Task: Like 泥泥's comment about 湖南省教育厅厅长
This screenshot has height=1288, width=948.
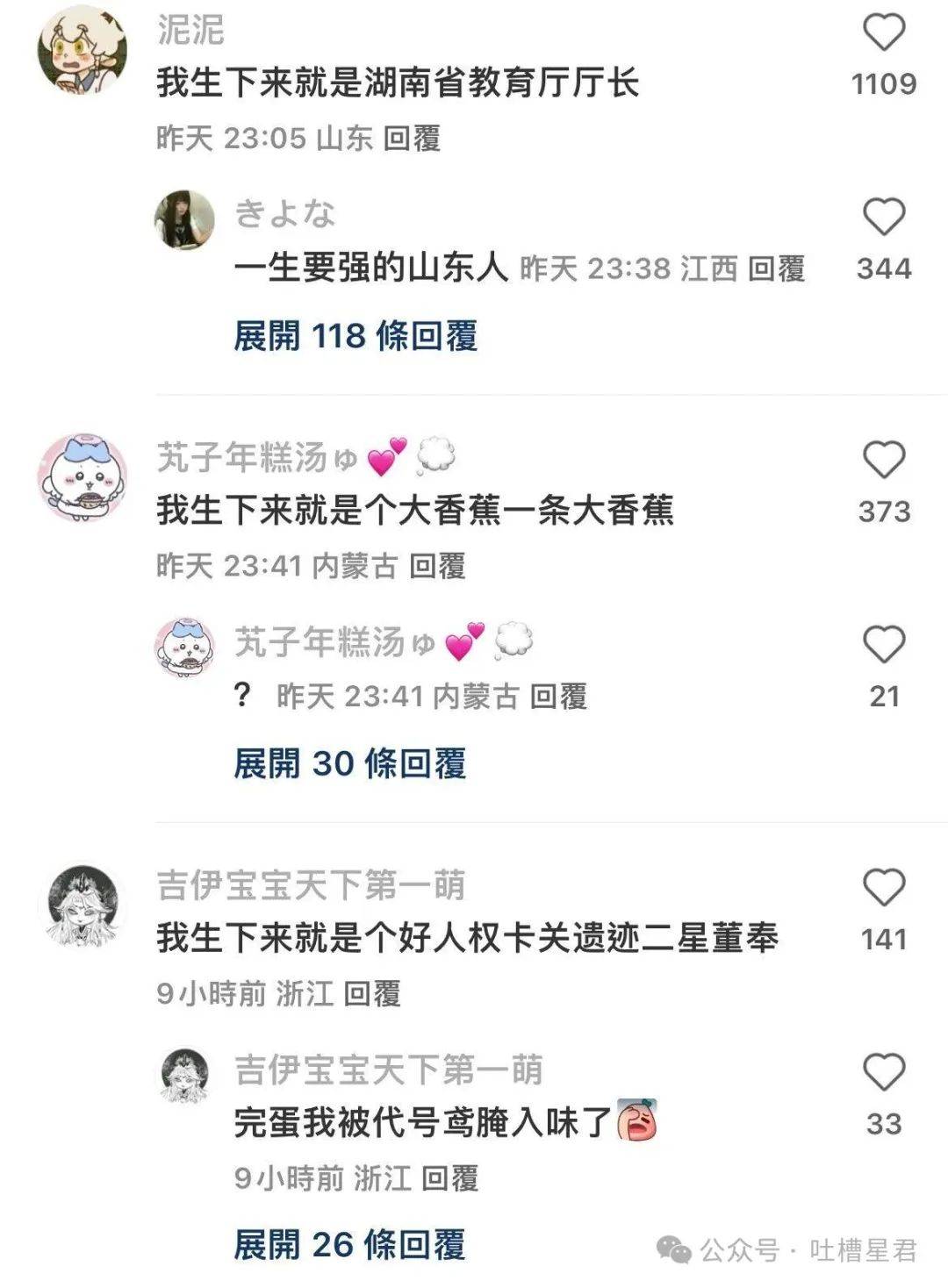Action: (883, 32)
